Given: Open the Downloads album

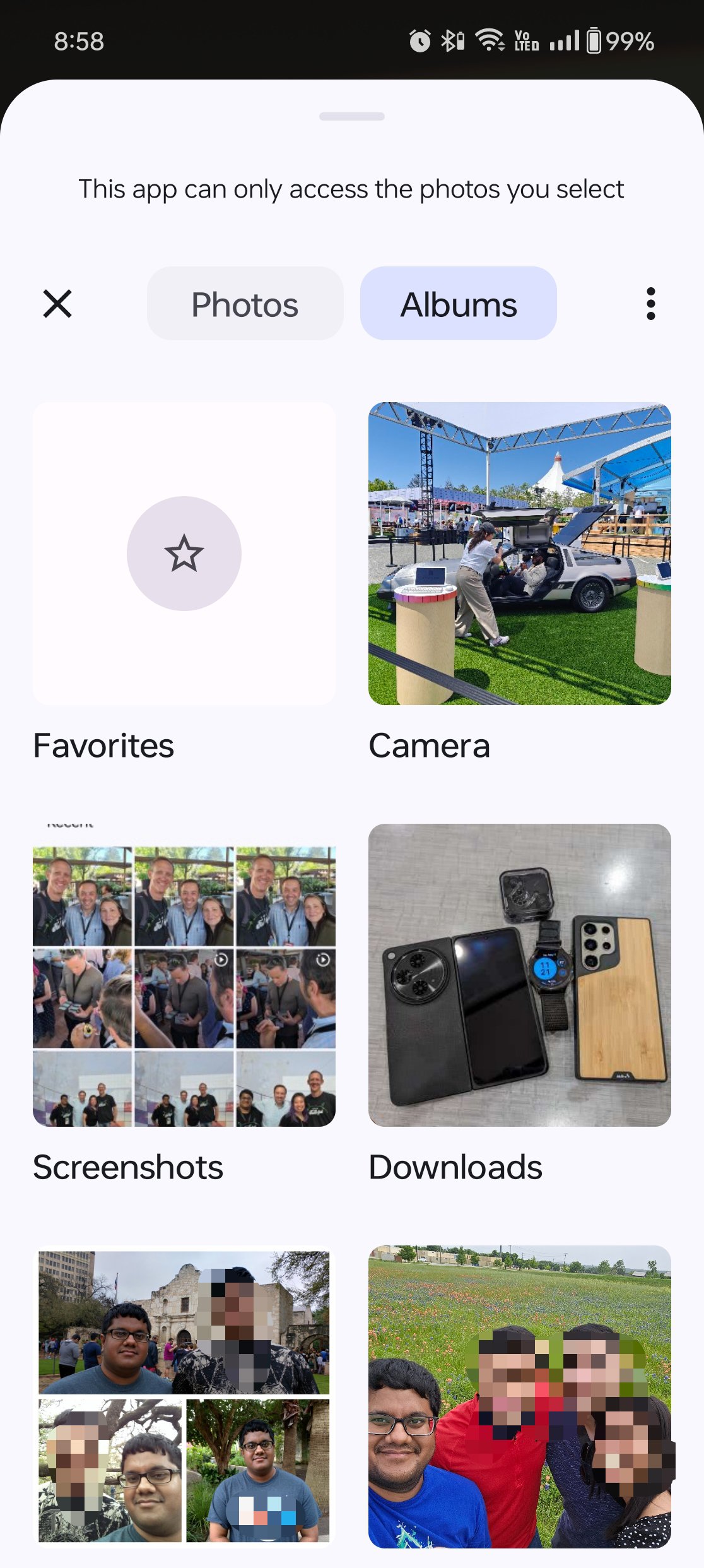Looking at the screenshot, I should [519, 975].
